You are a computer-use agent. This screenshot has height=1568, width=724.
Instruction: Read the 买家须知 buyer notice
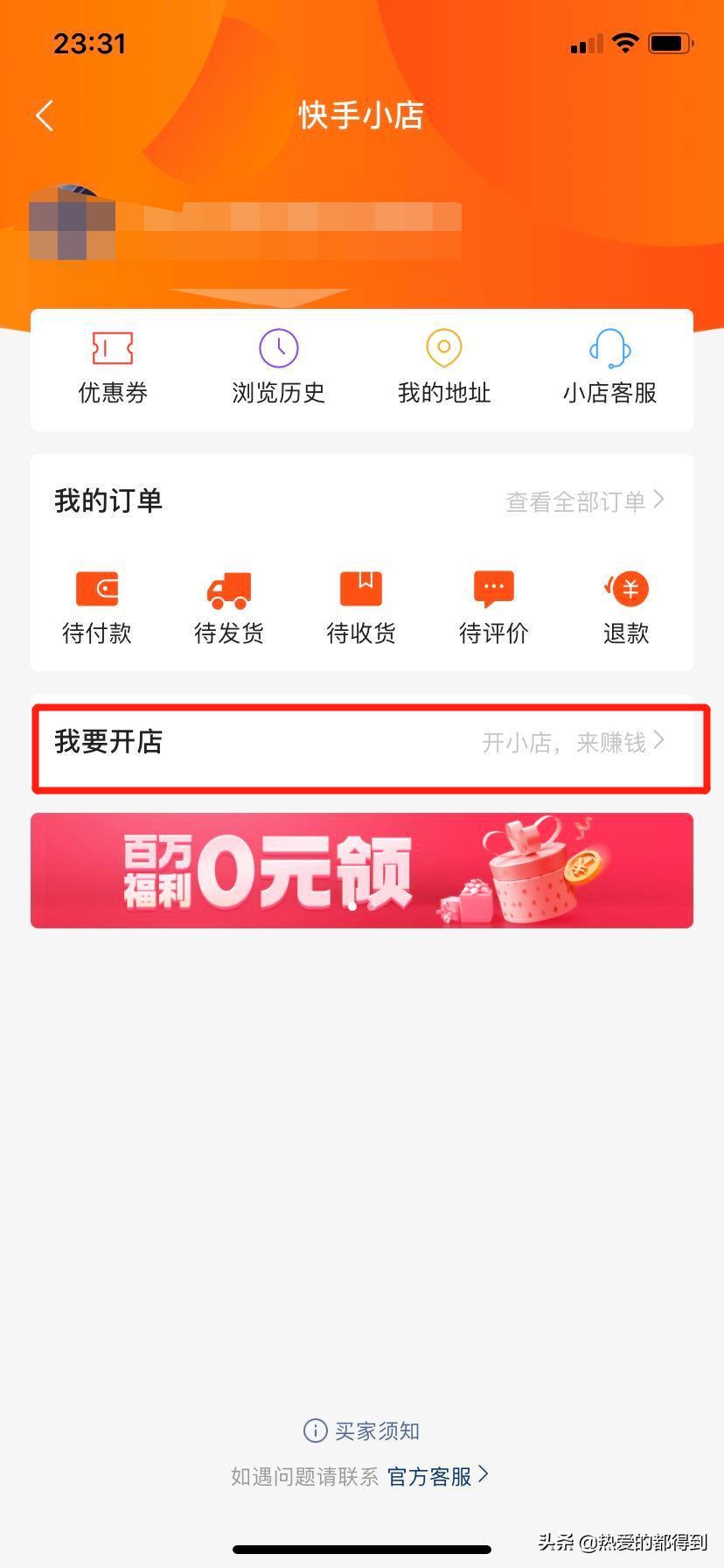click(362, 1431)
